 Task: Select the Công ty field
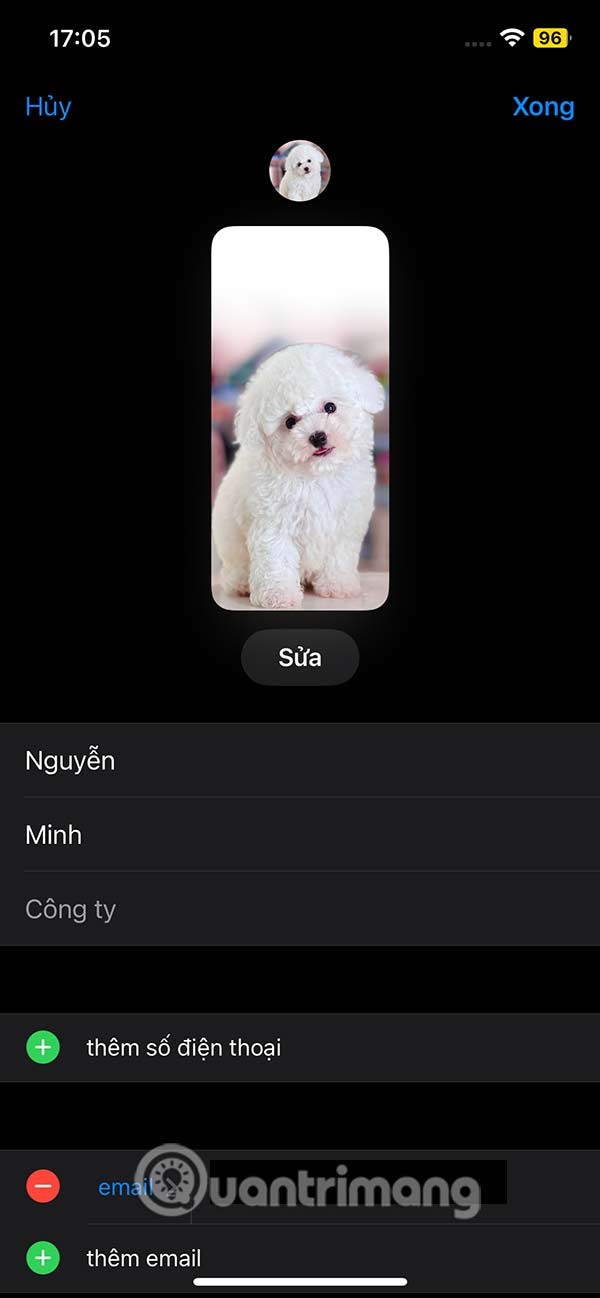[300, 909]
